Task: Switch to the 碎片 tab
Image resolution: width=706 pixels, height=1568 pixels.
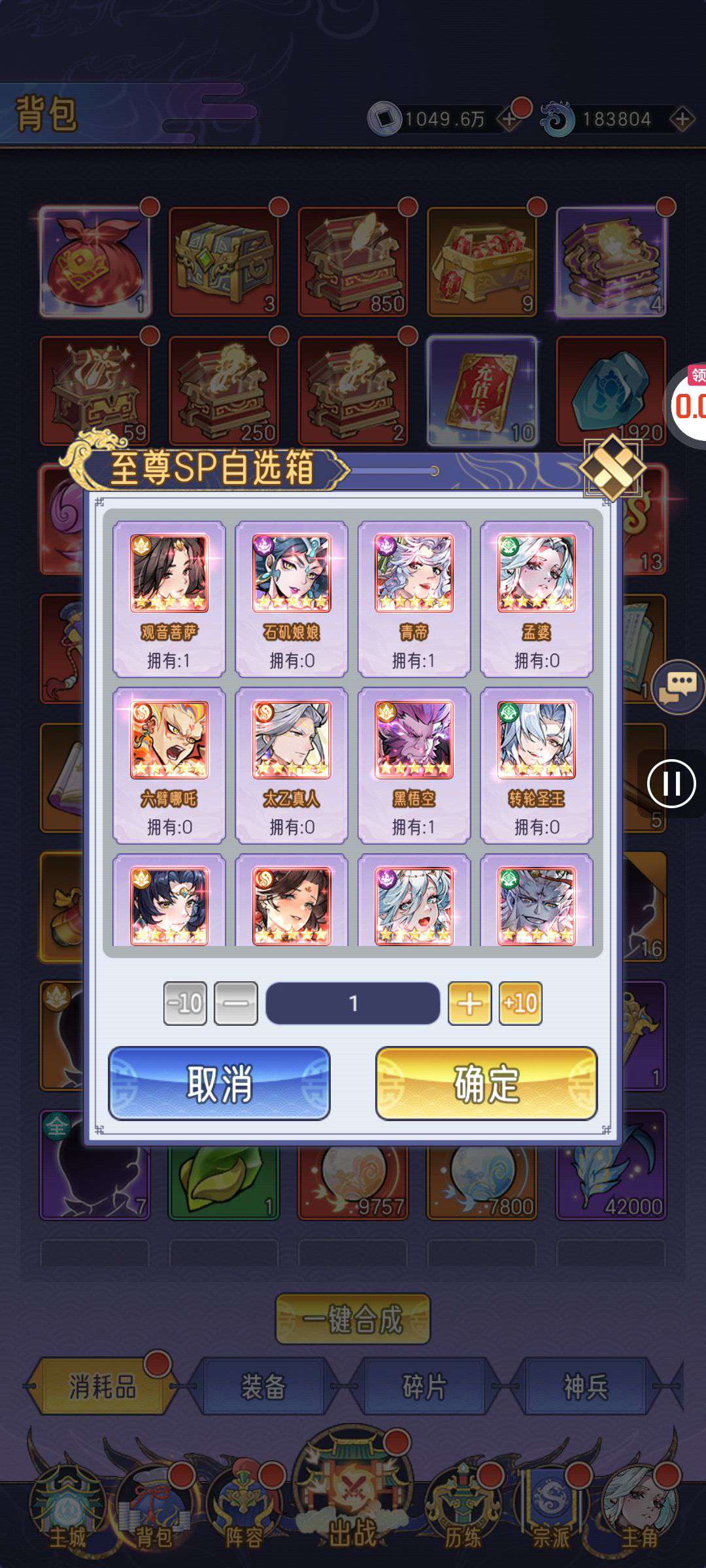Action: (x=424, y=1386)
